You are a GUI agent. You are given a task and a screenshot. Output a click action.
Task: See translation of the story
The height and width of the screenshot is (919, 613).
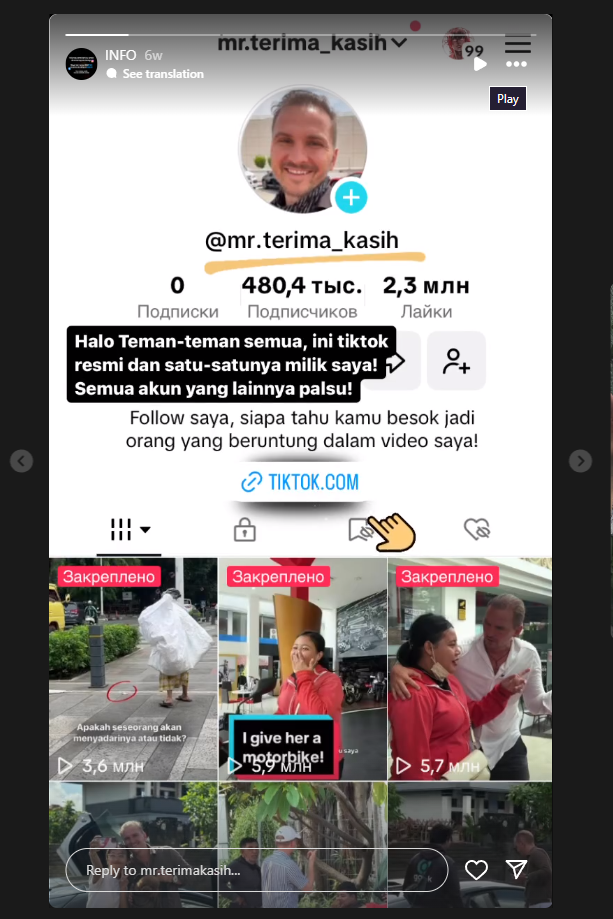tap(162, 74)
